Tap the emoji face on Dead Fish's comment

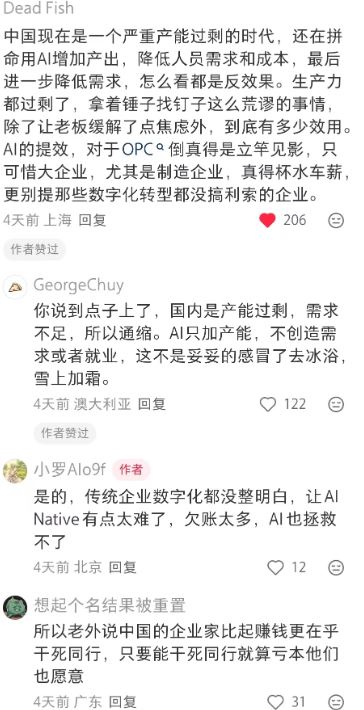pyautogui.click(x=336, y=221)
